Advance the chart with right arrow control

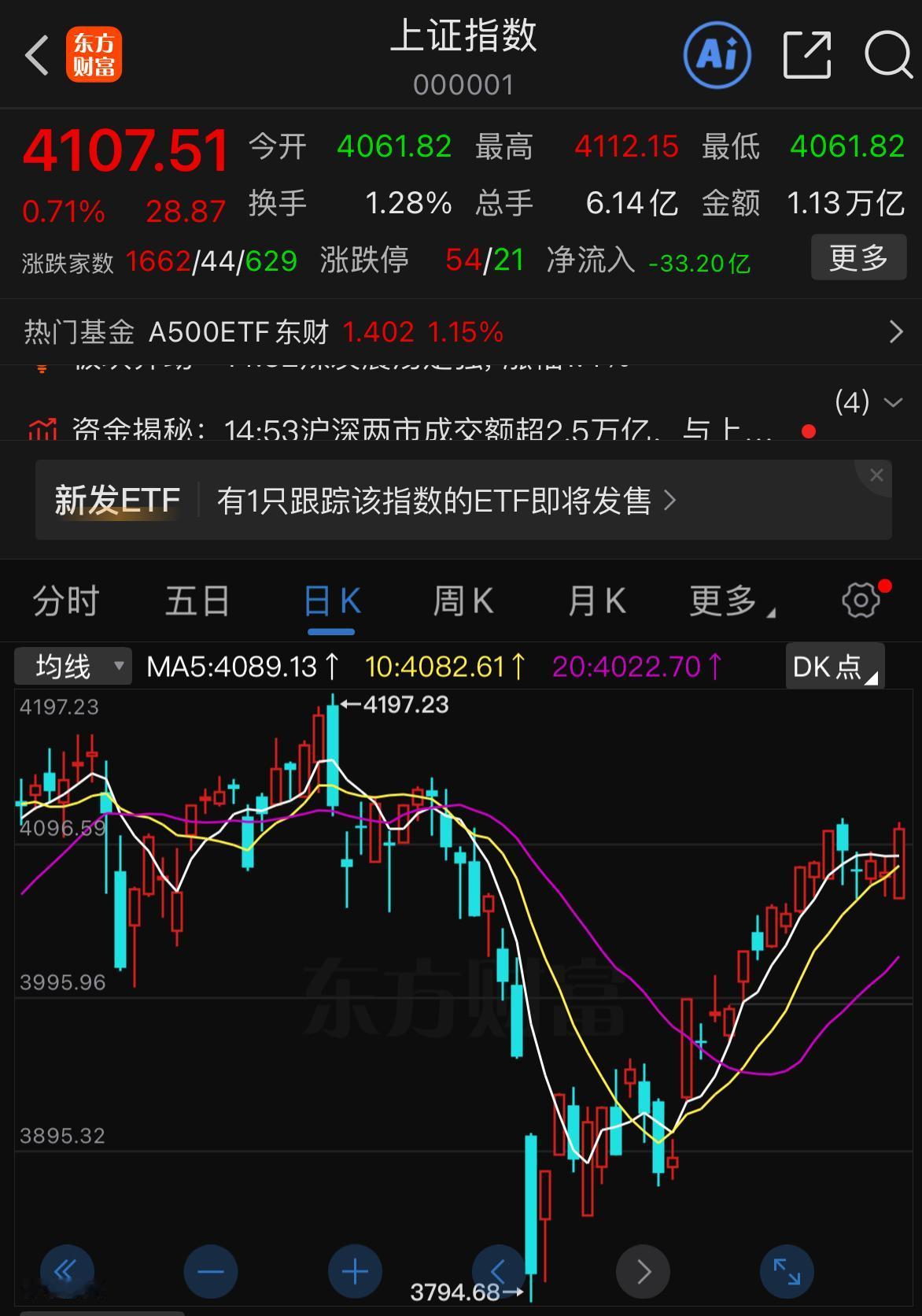point(643,1270)
